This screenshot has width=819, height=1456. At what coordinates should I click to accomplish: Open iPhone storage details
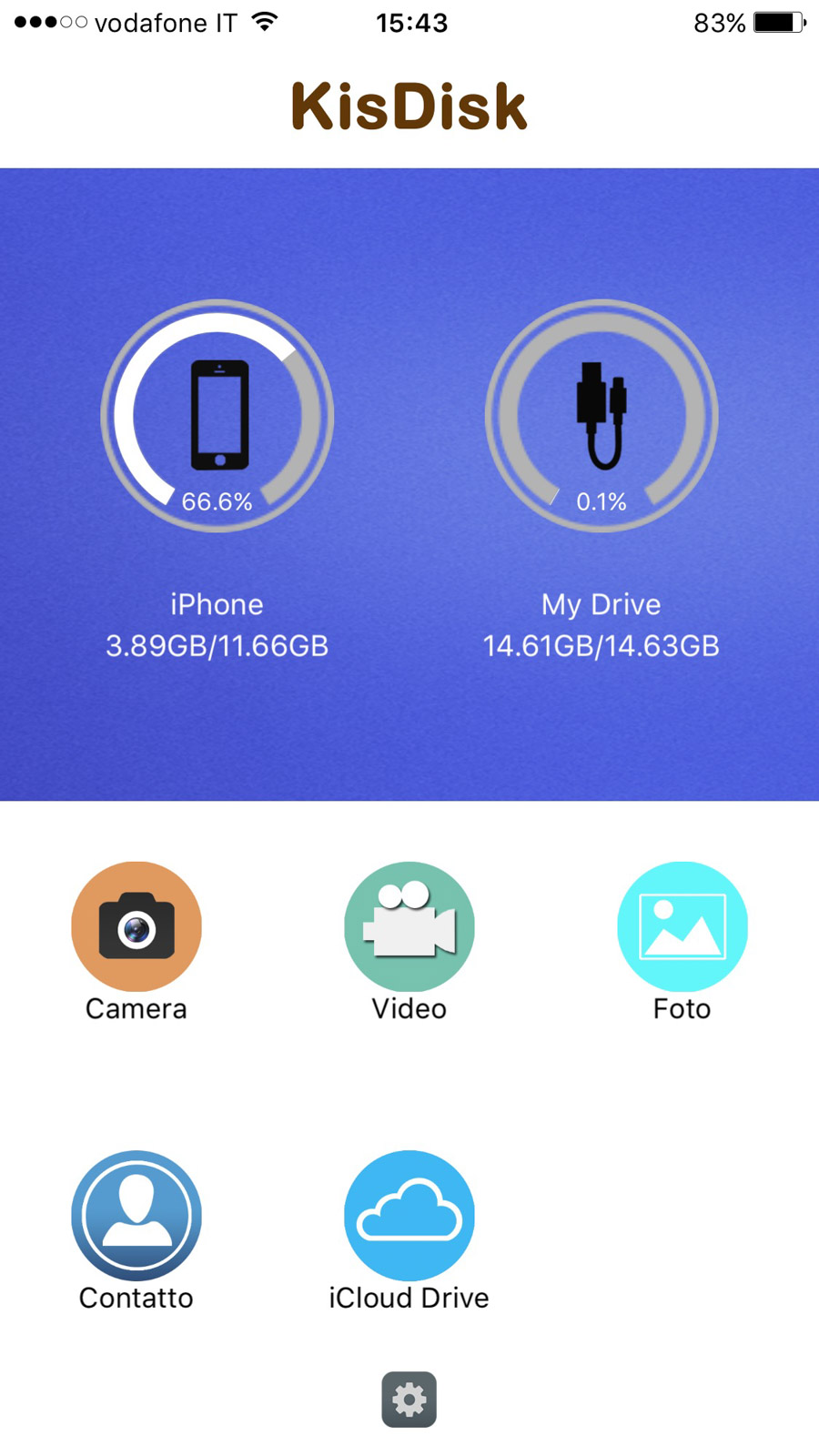(217, 416)
